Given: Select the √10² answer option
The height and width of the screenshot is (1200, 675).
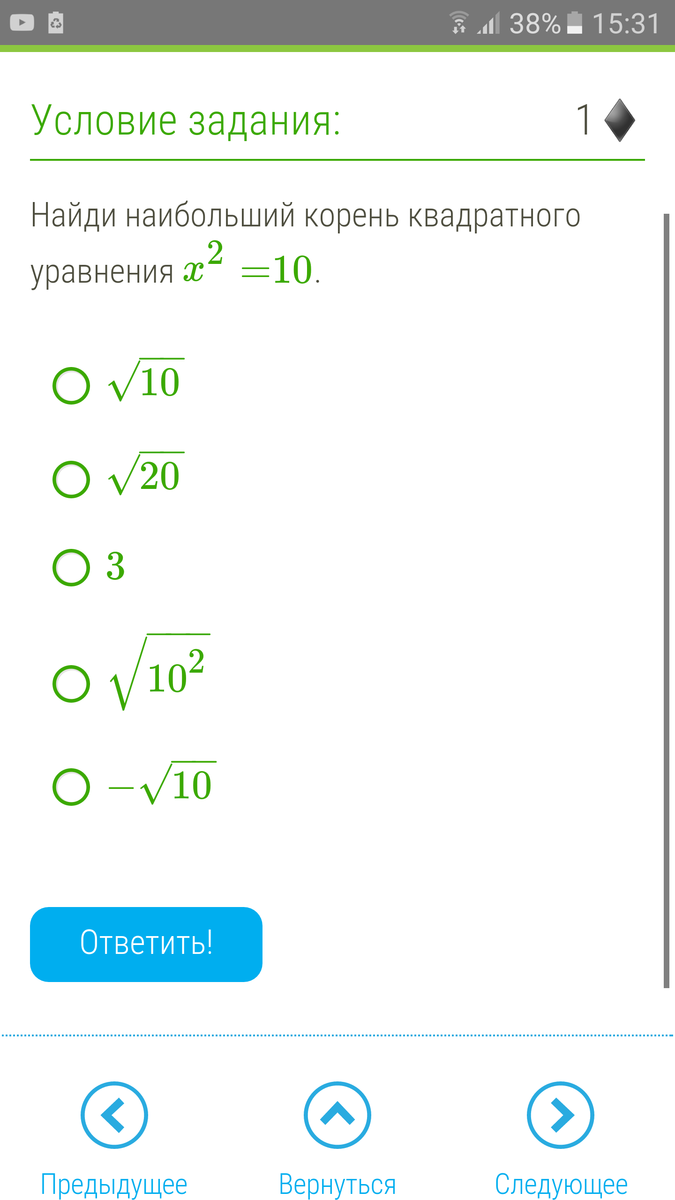Looking at the screenshot, I should (x=71, y=685).
